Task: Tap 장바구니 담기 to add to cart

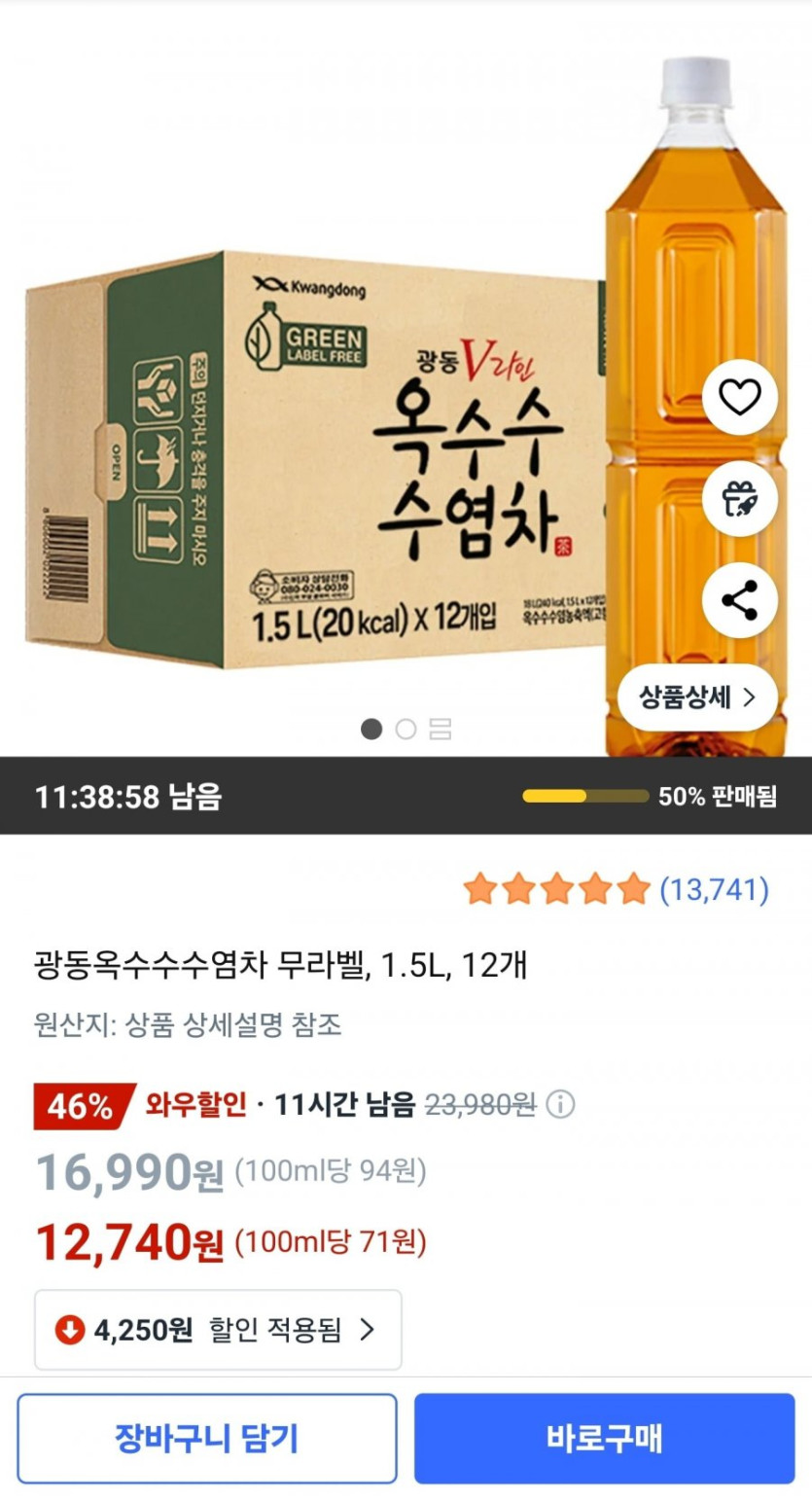Action: [206, 1439]
